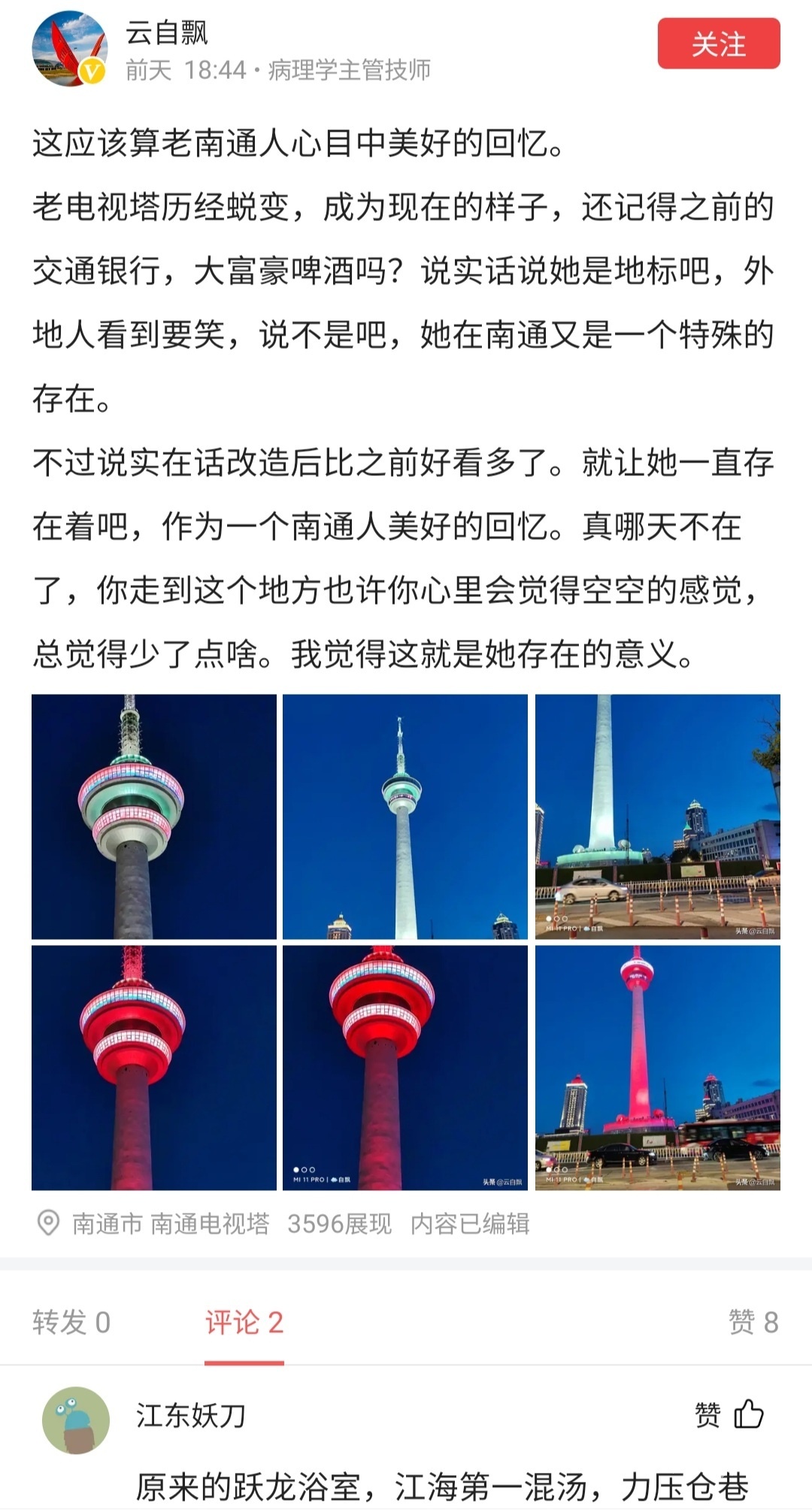Screen dimensions: 812x1512
Task: Switch to the 赞 8 tab
Action: (753, 1323)
